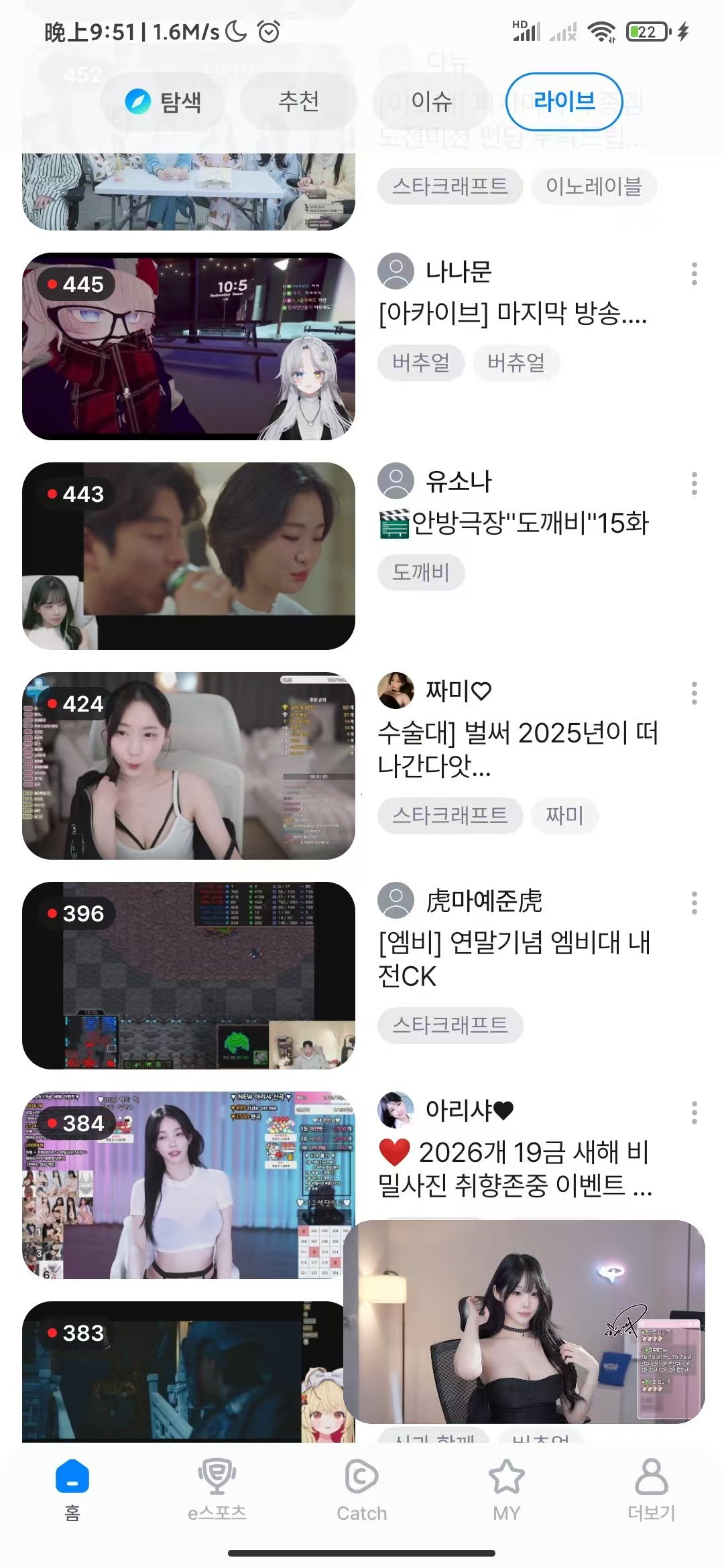
Task: Open options menu for 虎마예준虎 stream
Action: [x=694, y=904]
